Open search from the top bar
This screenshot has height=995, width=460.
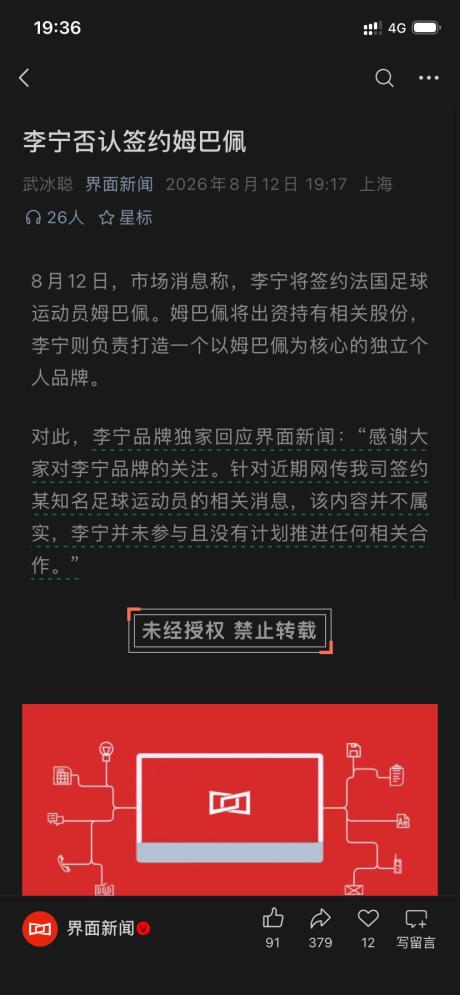click(384, 78)
